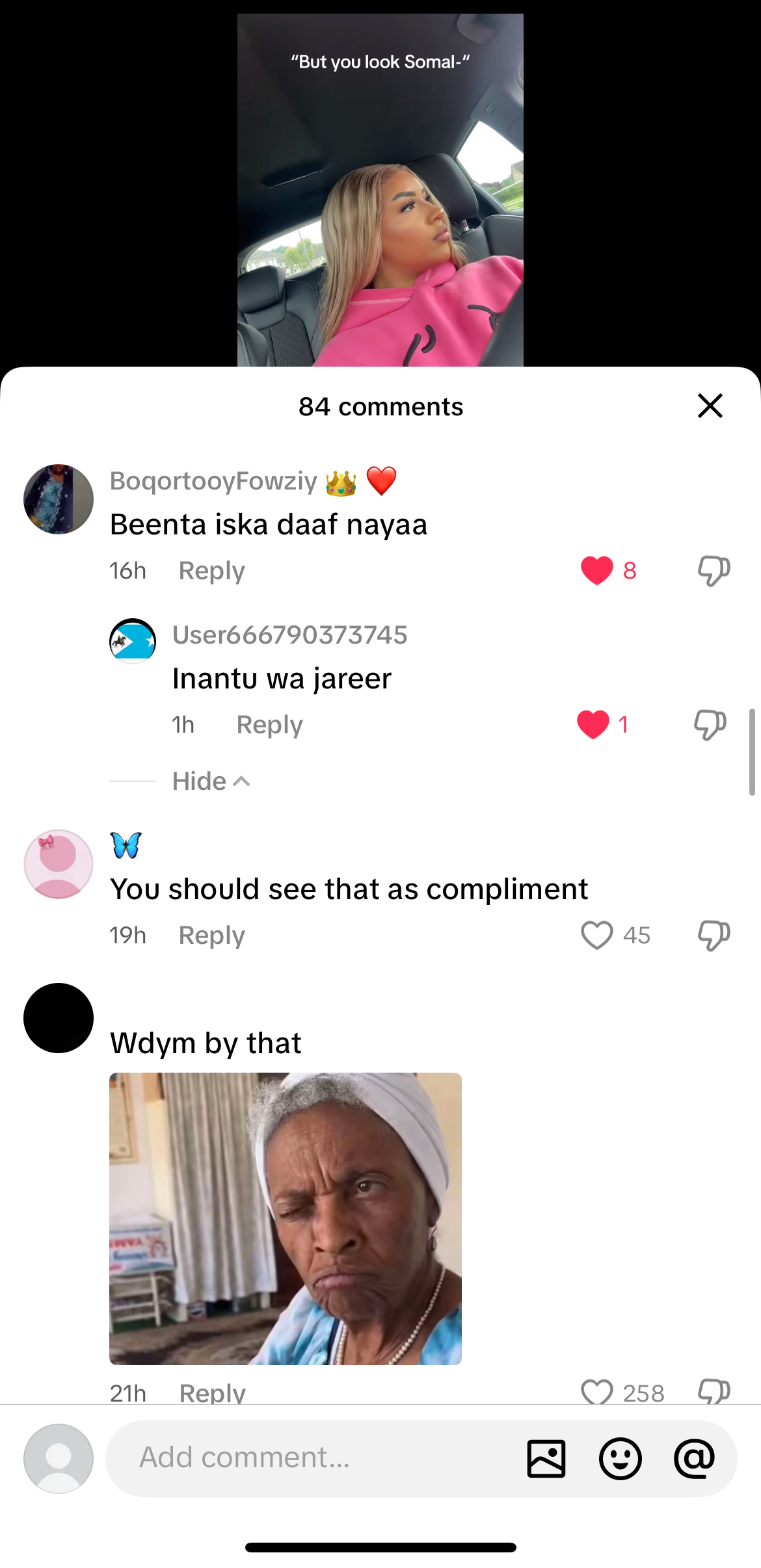Like the 'Wdym by that' comment

click(x=596, y=1391)
